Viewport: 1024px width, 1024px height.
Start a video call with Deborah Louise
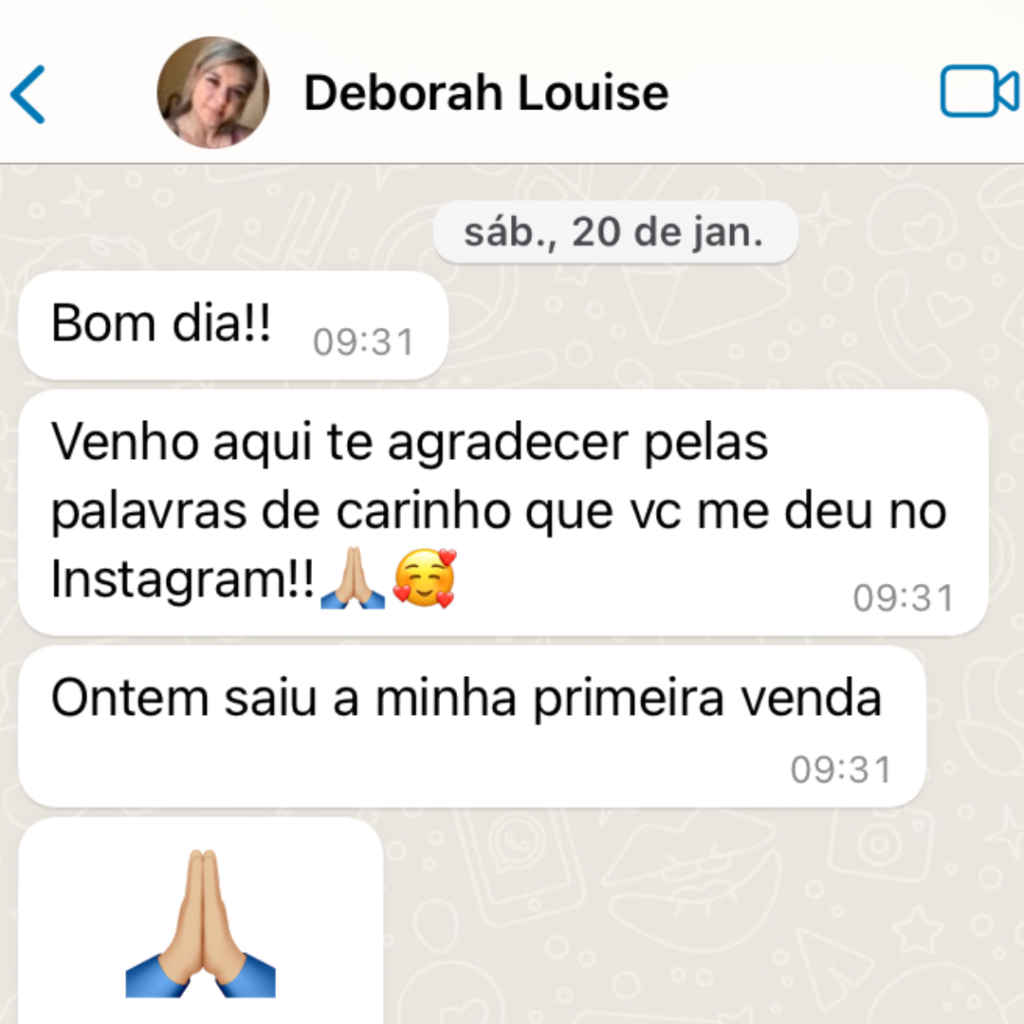(978, 92)
